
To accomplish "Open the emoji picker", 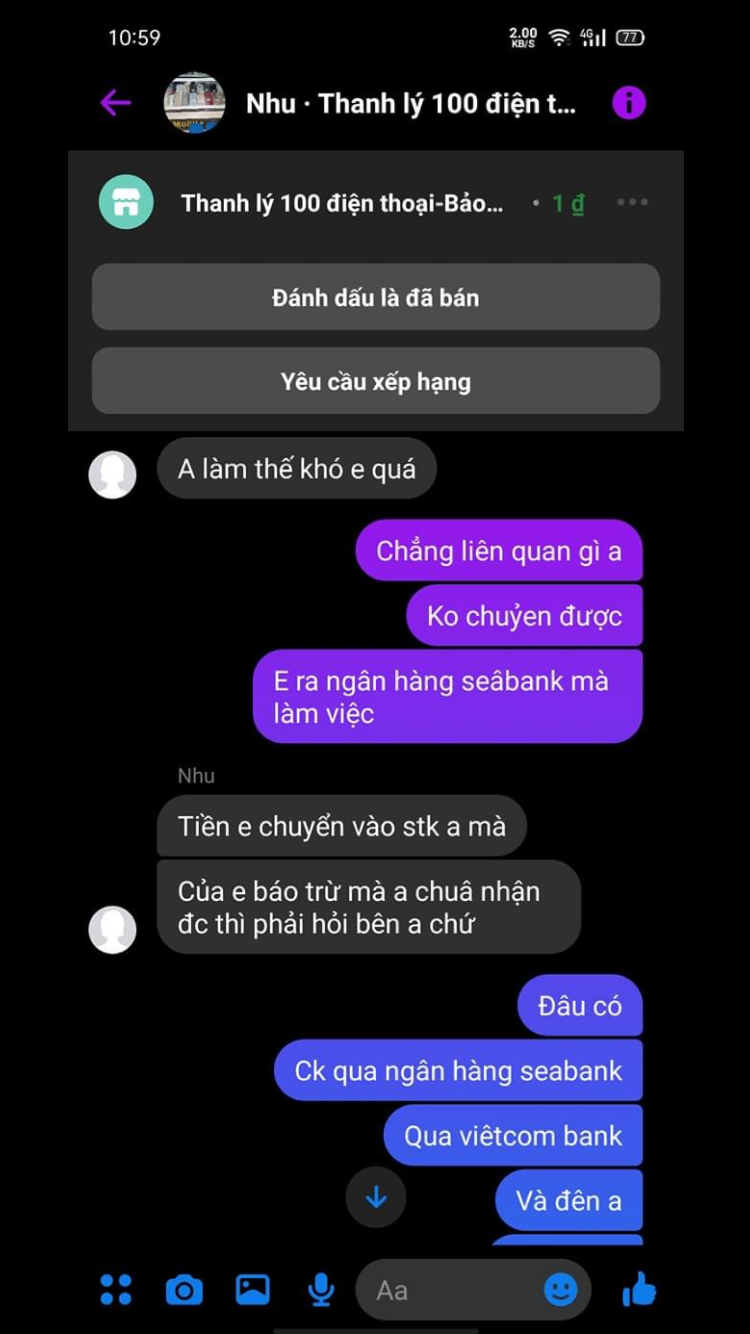I will (x=561, y=1290).
